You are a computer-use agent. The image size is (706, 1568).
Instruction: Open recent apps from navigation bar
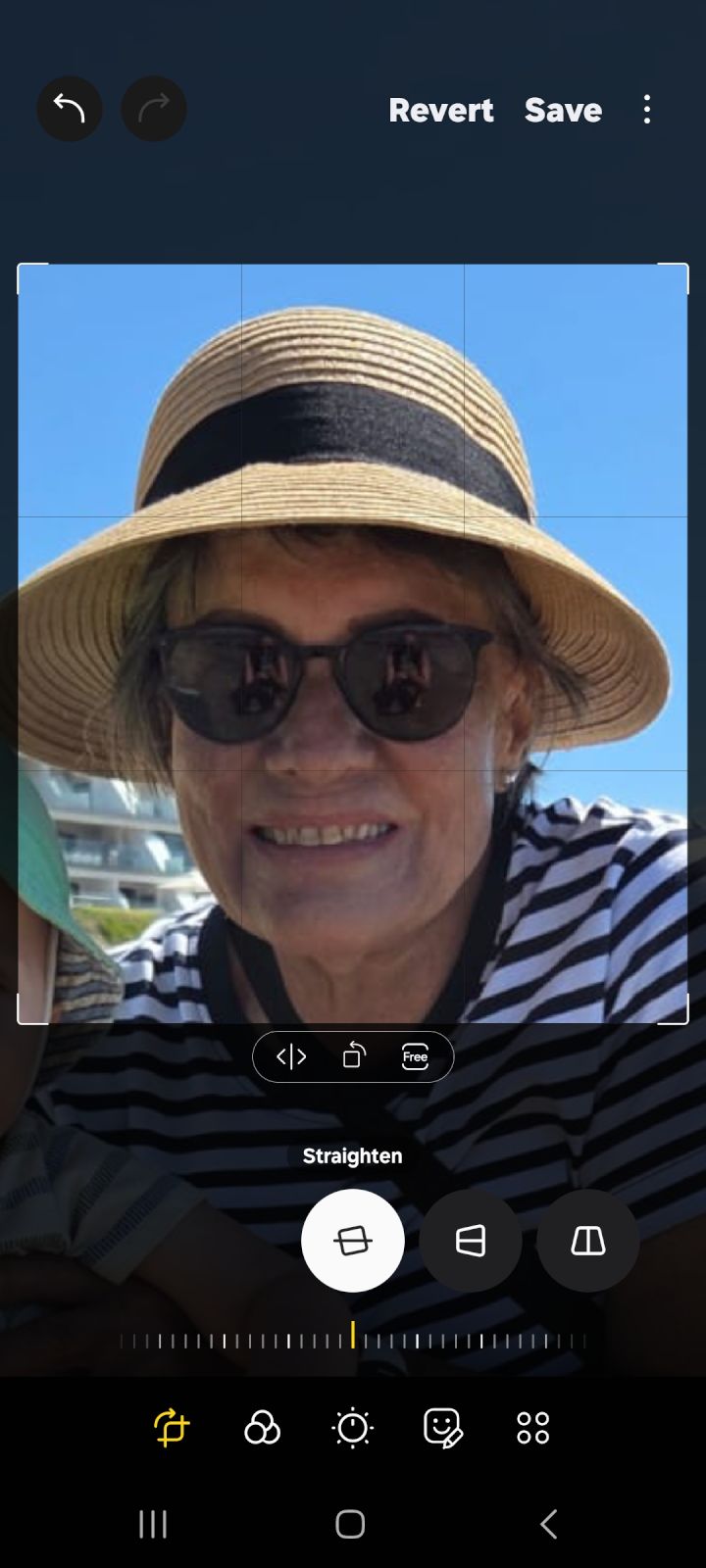(x=153, y=1524)
